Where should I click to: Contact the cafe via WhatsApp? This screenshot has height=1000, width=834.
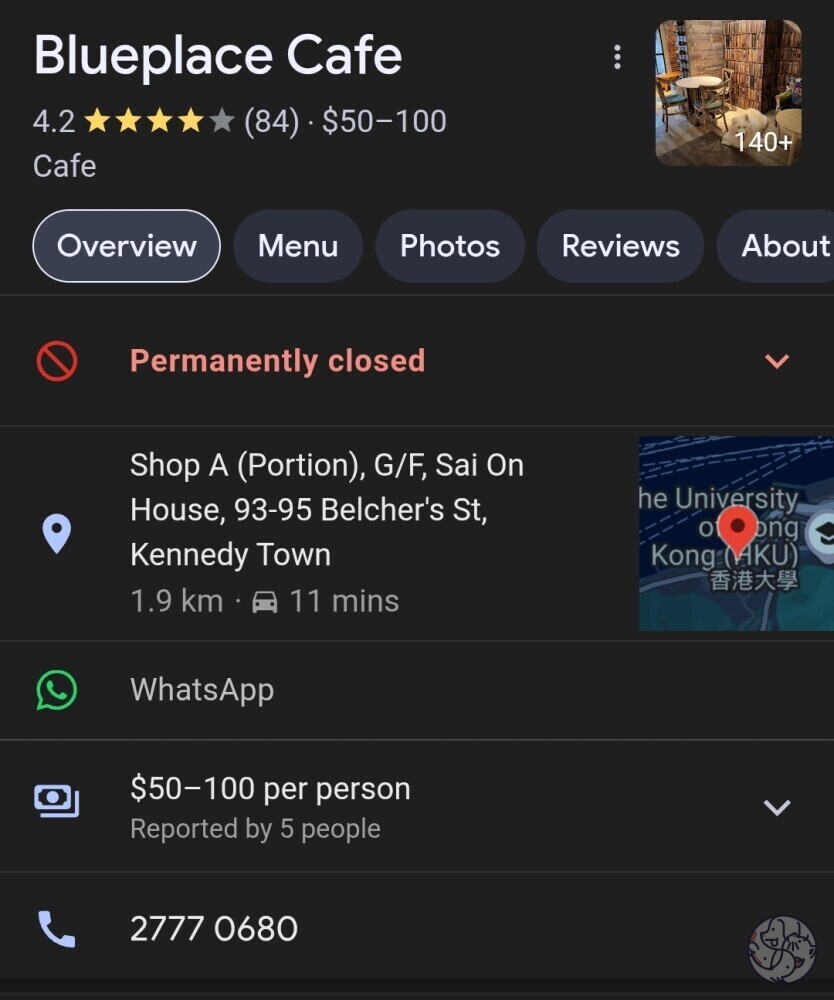(x=417, y=690)
